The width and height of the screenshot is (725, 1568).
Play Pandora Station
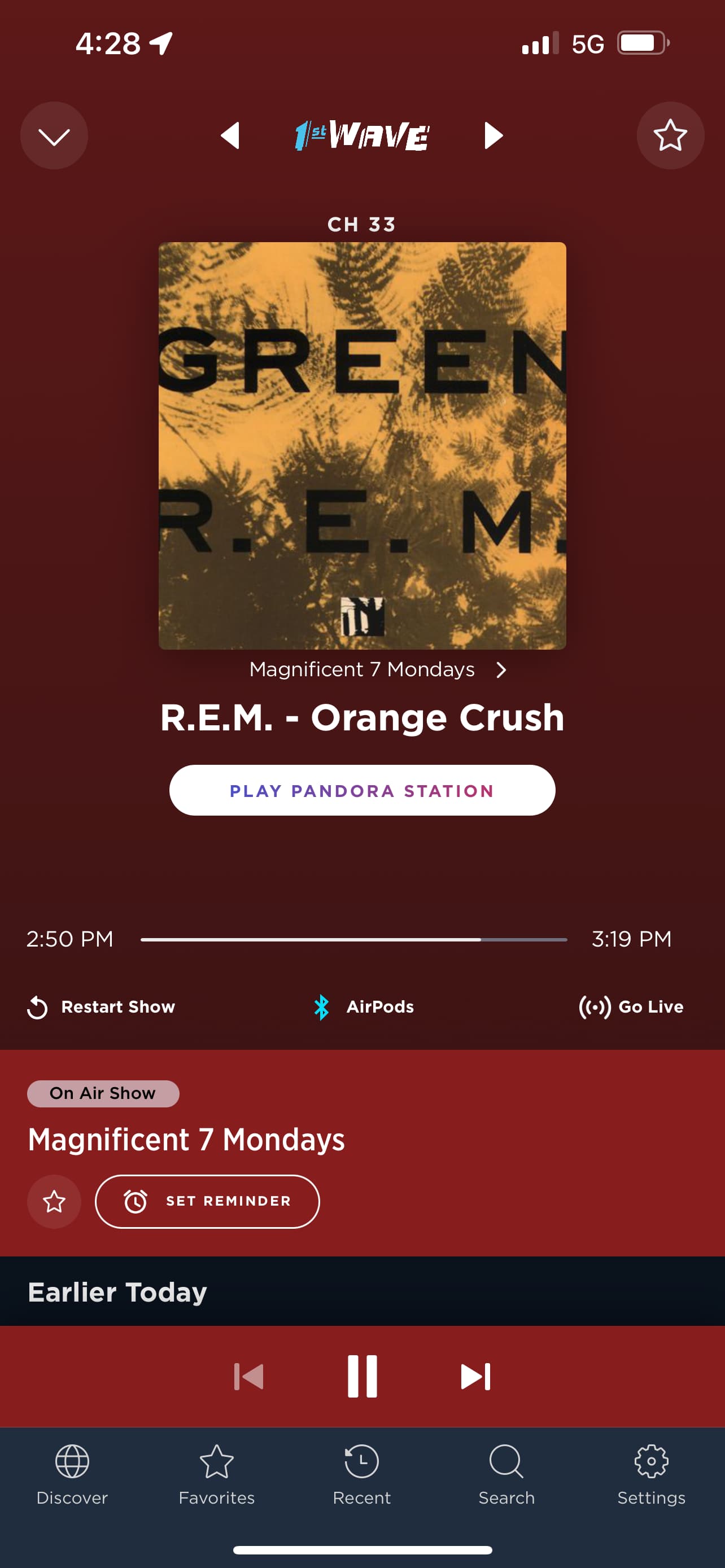[x=362, y=790]
